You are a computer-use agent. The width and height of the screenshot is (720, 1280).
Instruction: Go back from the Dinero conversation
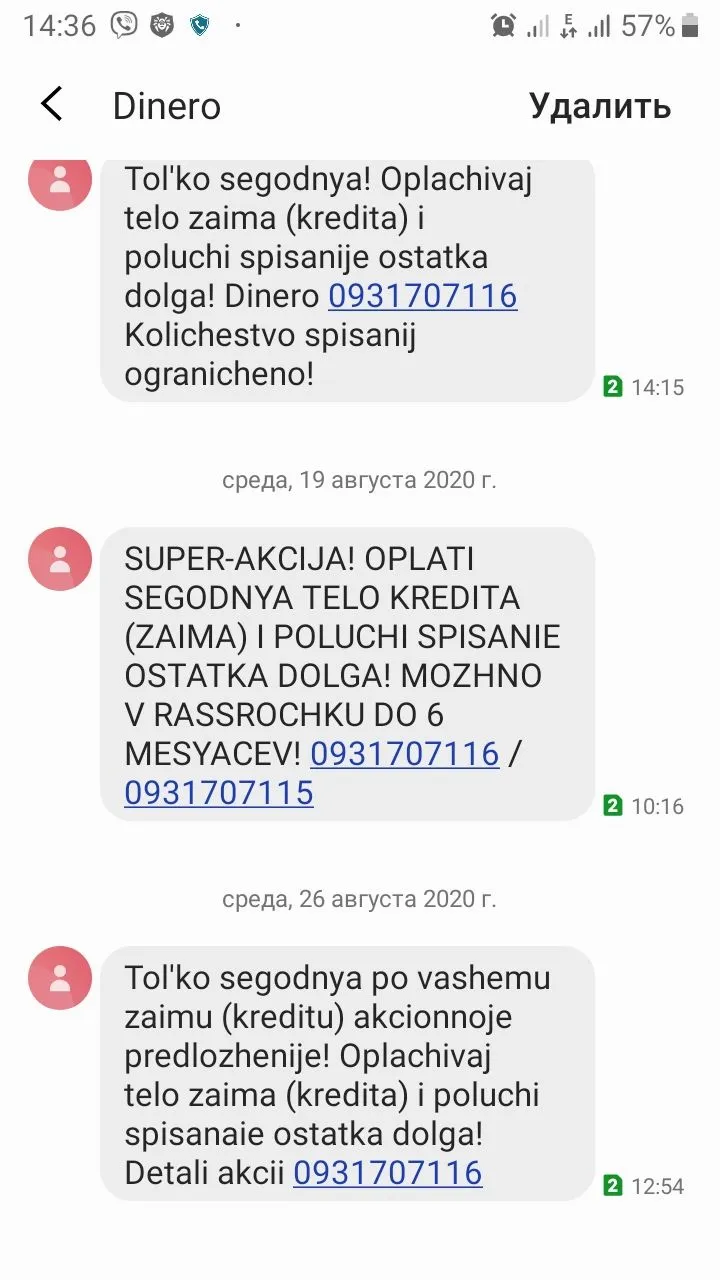tap(52, 104)
